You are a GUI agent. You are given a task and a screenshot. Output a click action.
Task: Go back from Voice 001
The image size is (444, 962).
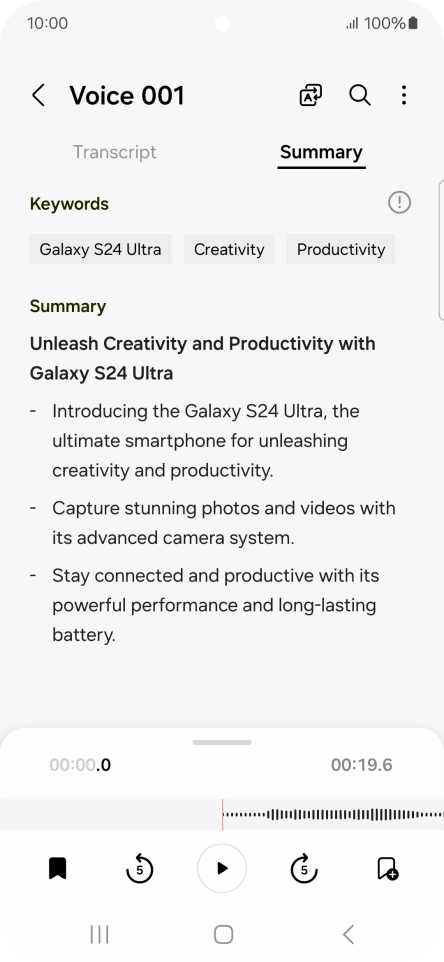click(39, 96)
